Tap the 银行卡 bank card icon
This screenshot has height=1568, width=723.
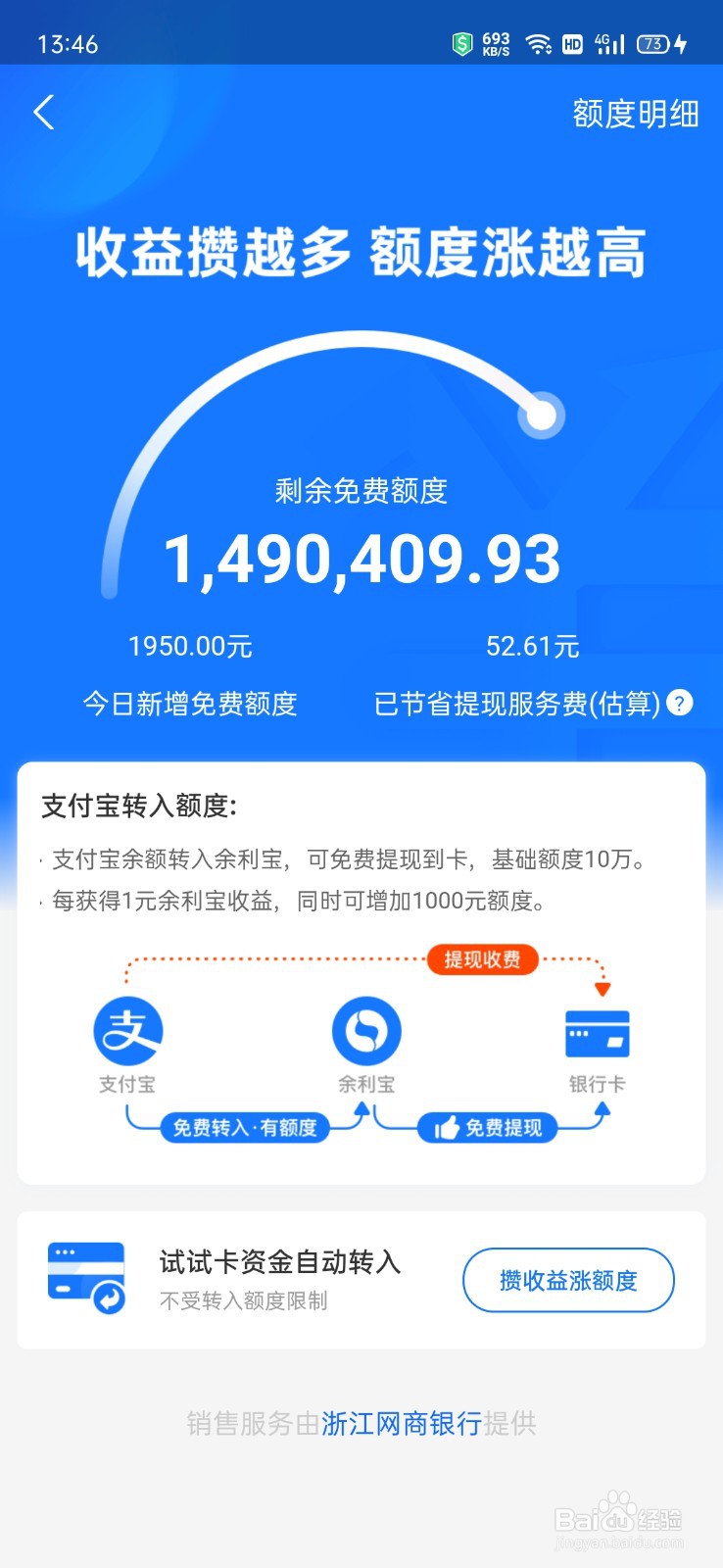600,1034
